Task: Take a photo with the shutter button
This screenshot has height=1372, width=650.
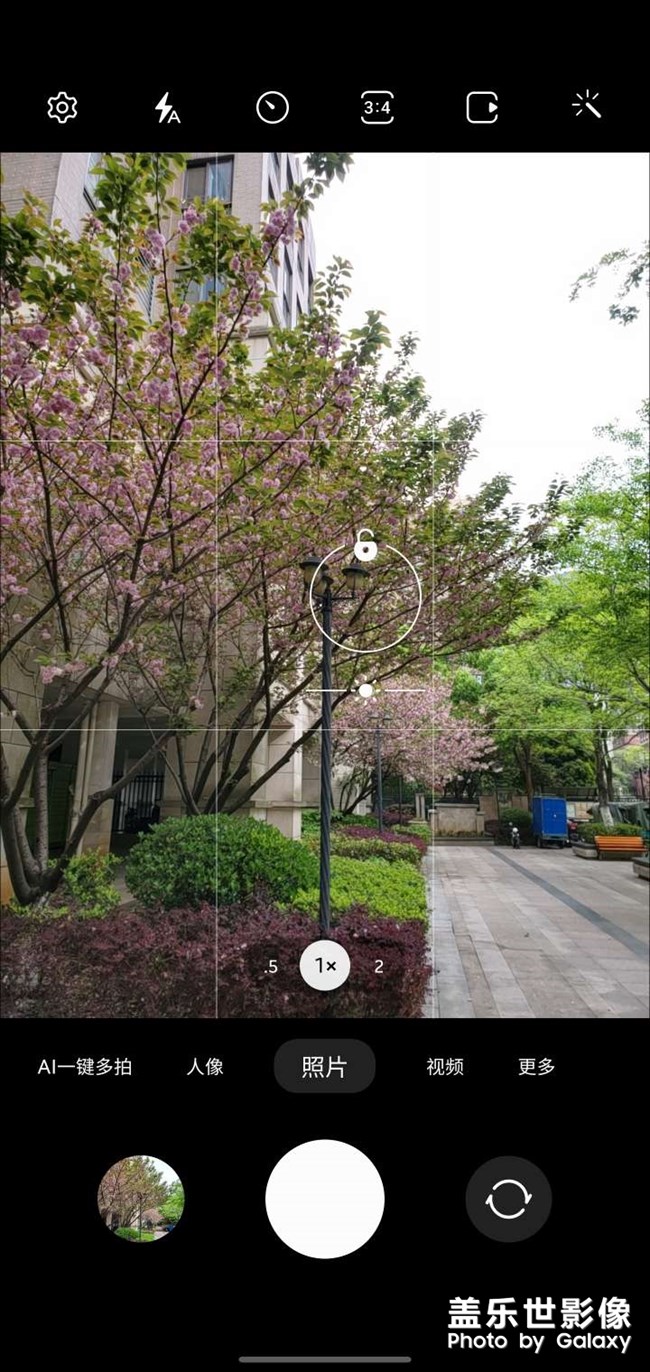Action: click(325, 1199)
